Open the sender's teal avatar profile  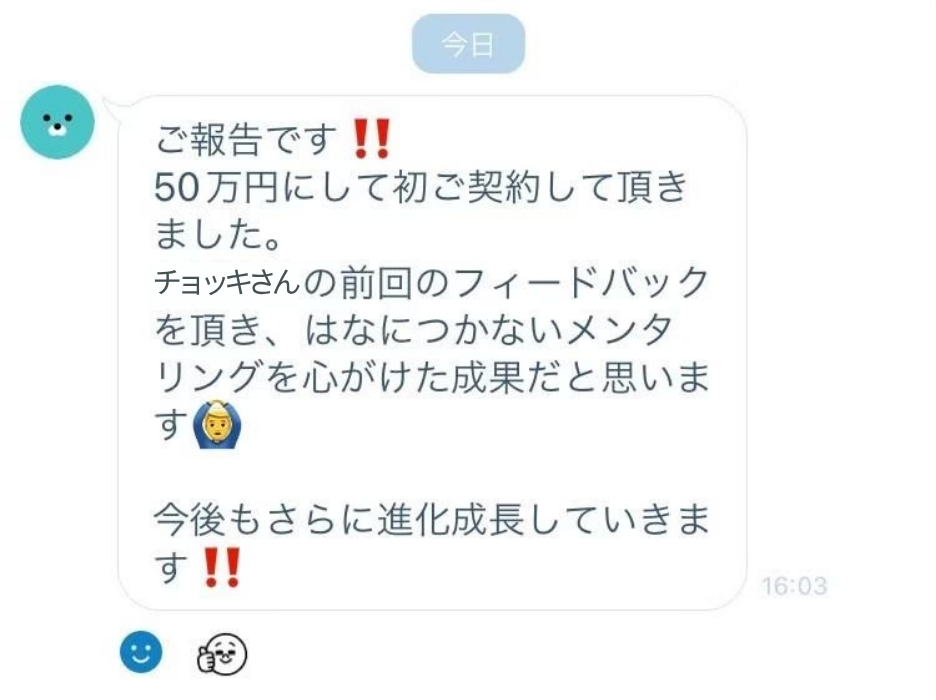[x=58, y=122]
